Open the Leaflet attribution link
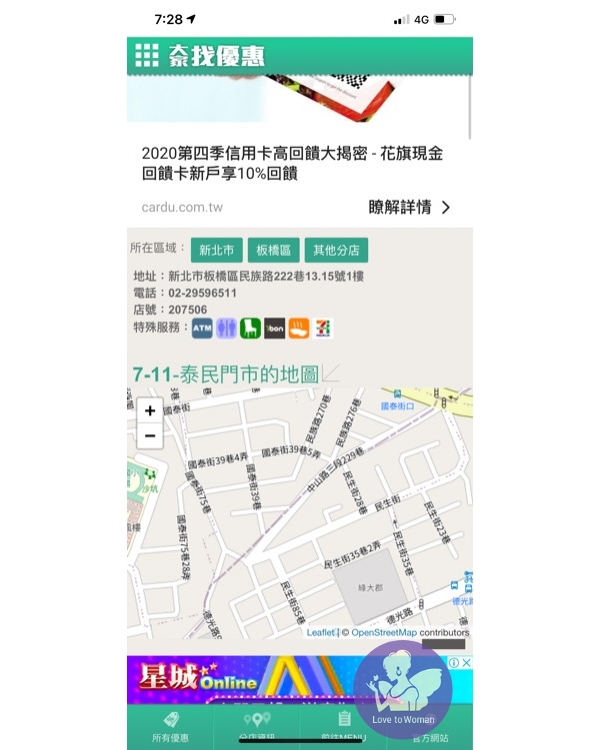This screenshot has width=600, height=750. click(x=321, y=633)
